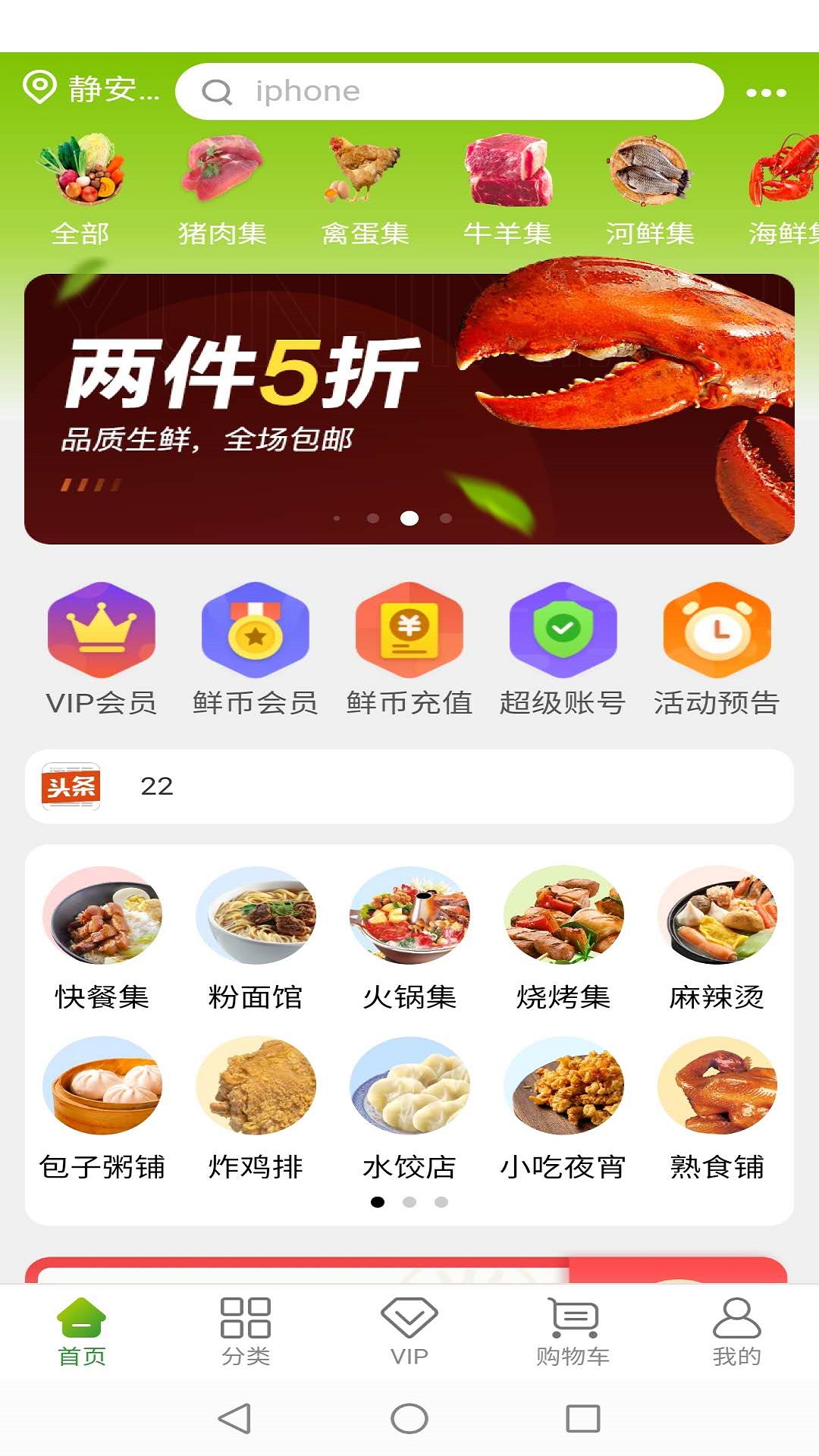Expand the three-dot overflow menu

click(766, 91)
